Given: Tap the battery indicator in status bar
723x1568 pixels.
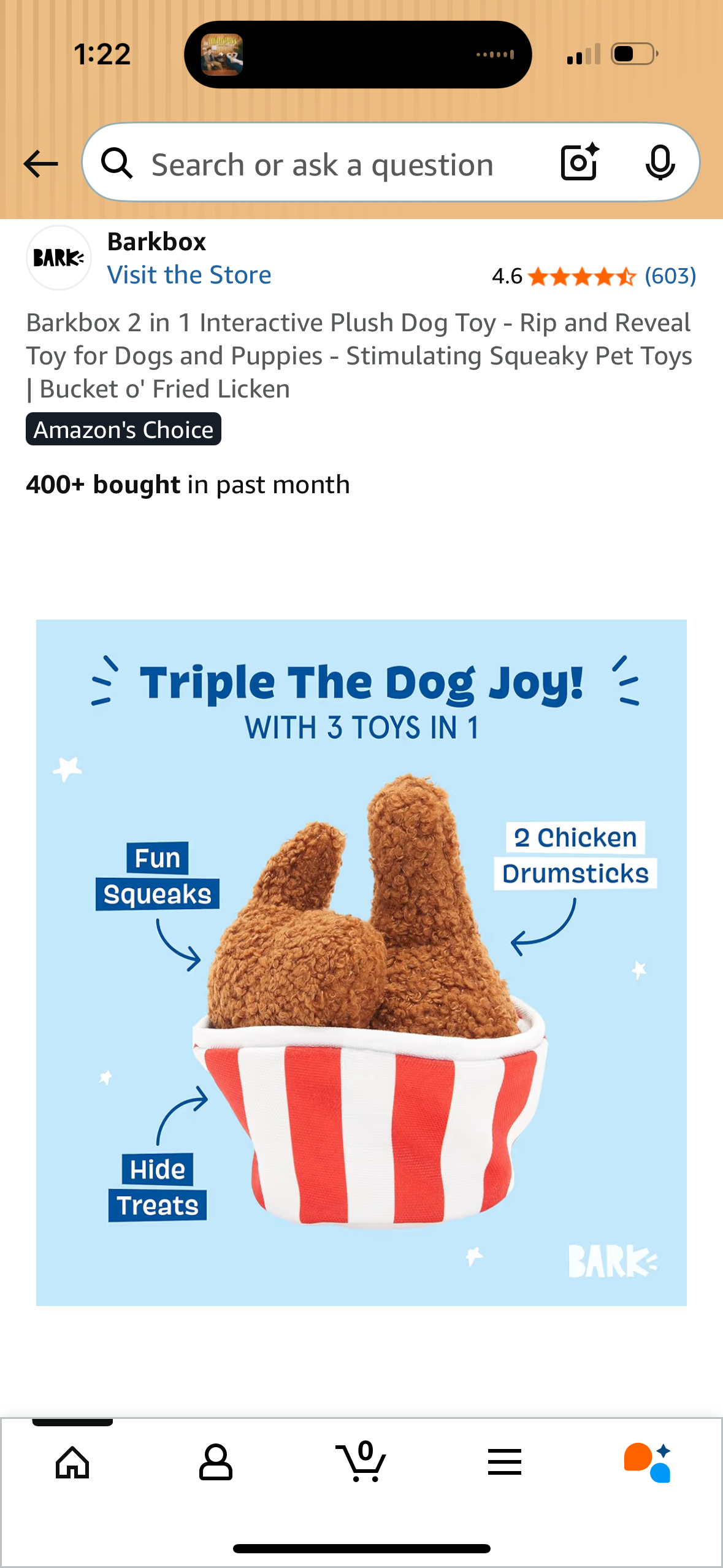Looking at the screenshot, I should click(x=632, y=54).
